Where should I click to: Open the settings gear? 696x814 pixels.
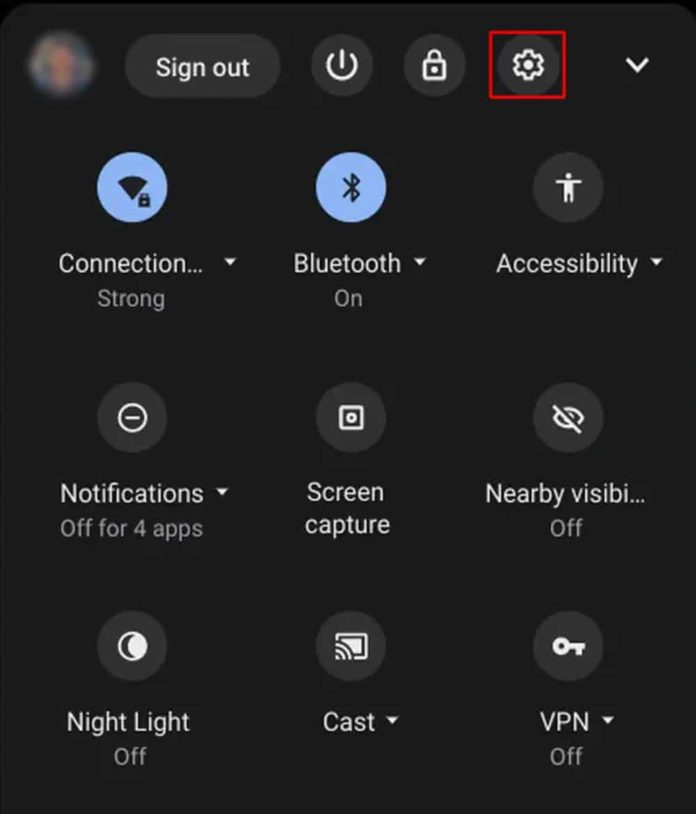pos(527,65)
